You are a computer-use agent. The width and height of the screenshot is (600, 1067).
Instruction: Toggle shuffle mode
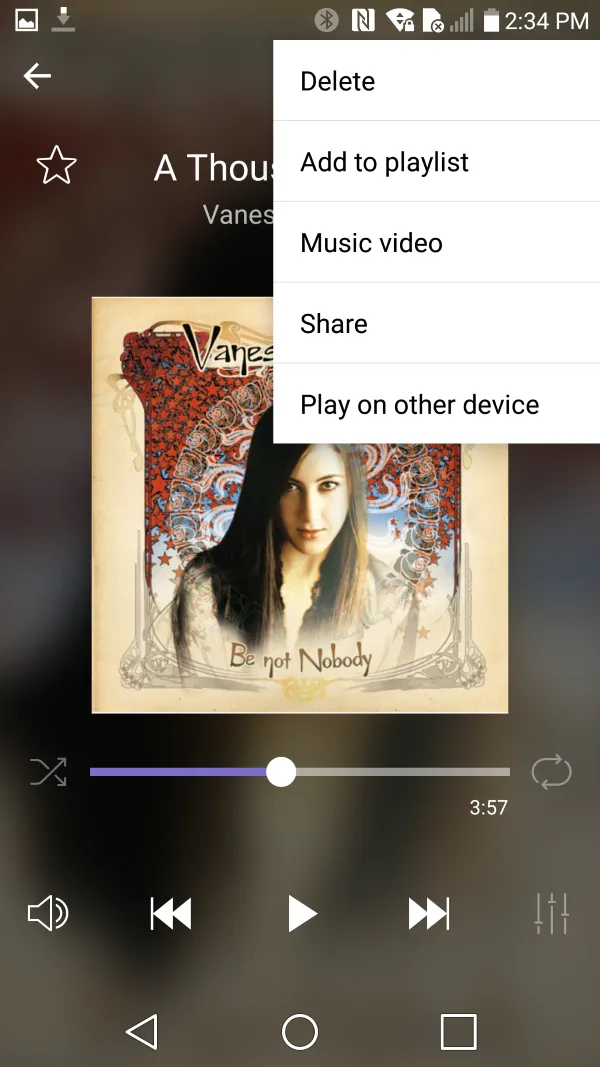click(48, 772)
